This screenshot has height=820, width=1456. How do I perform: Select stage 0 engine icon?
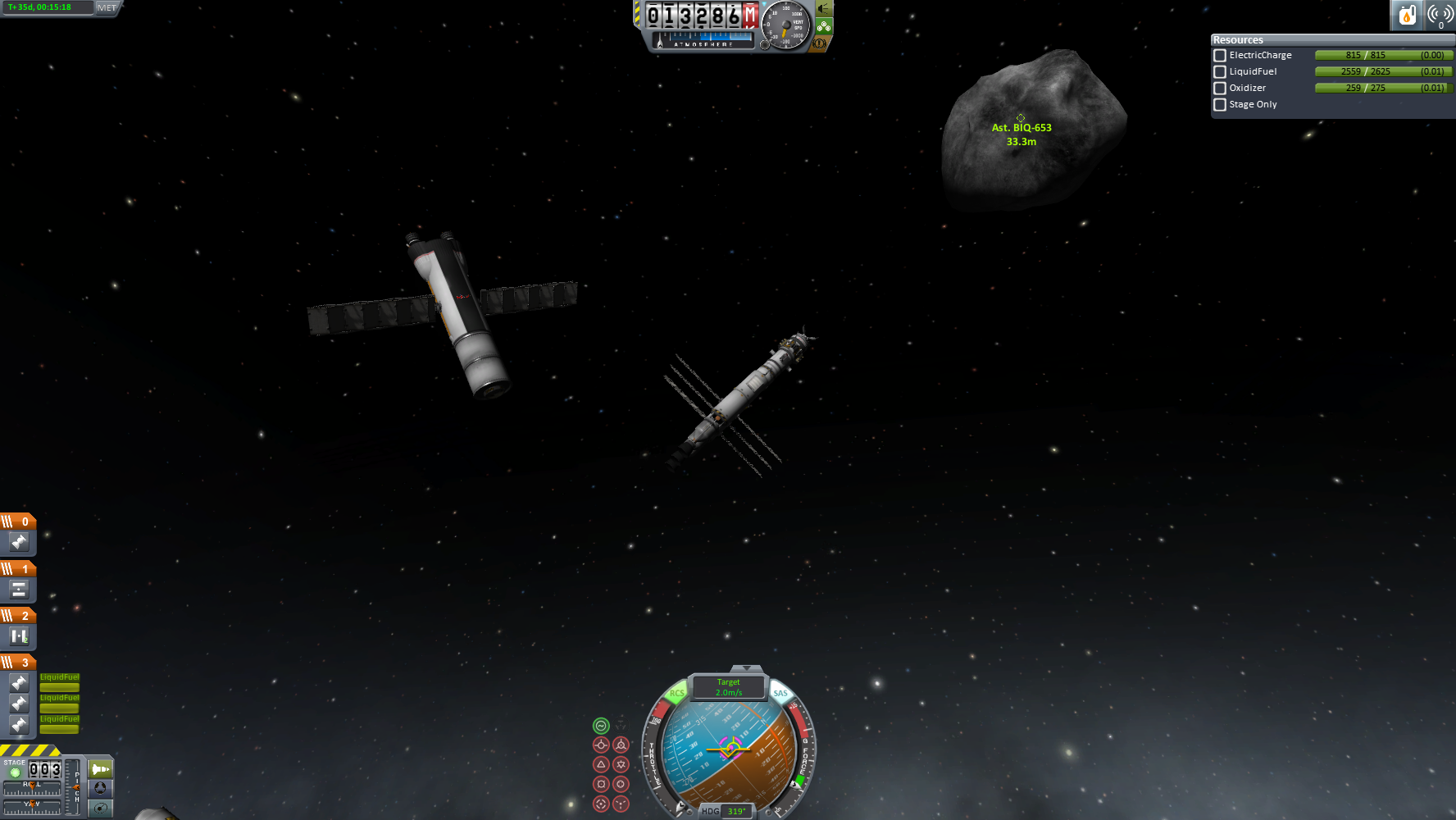[x=19, y=542]
